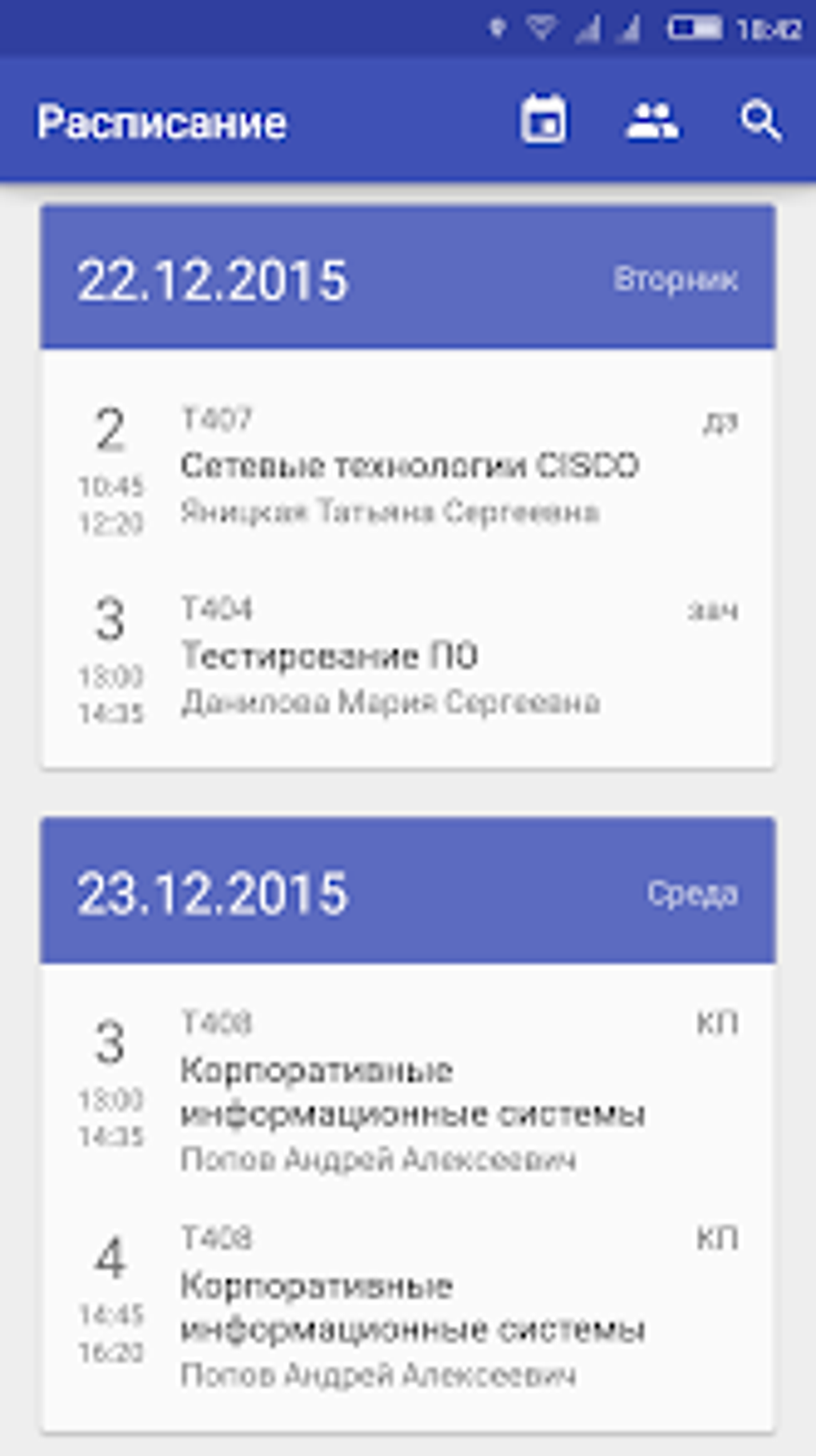Tap the T407 room label
The width and height of the screenshot is (816, 1456).
[x=214, y=417]
